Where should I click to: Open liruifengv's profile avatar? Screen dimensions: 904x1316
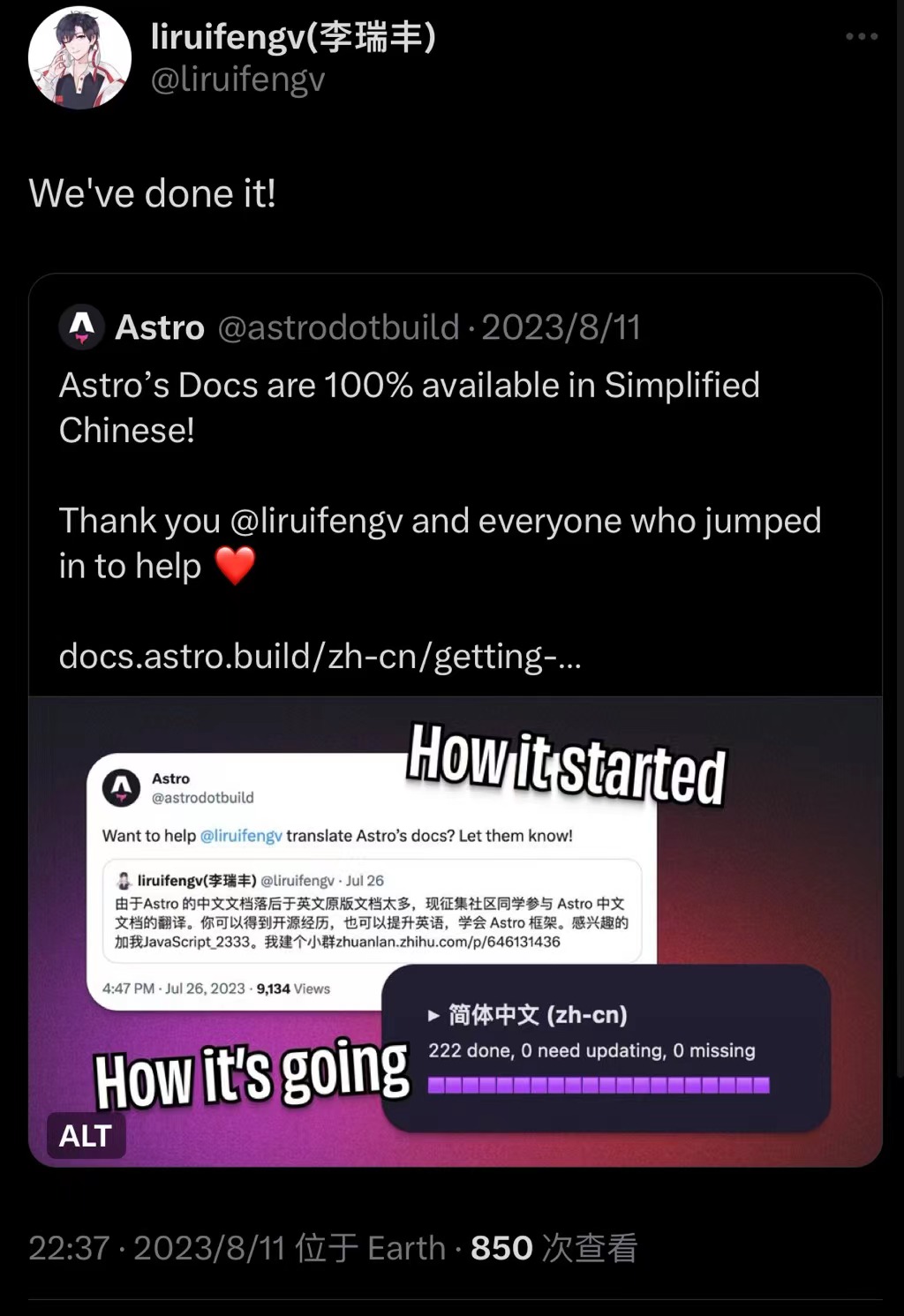coord(79,58)
